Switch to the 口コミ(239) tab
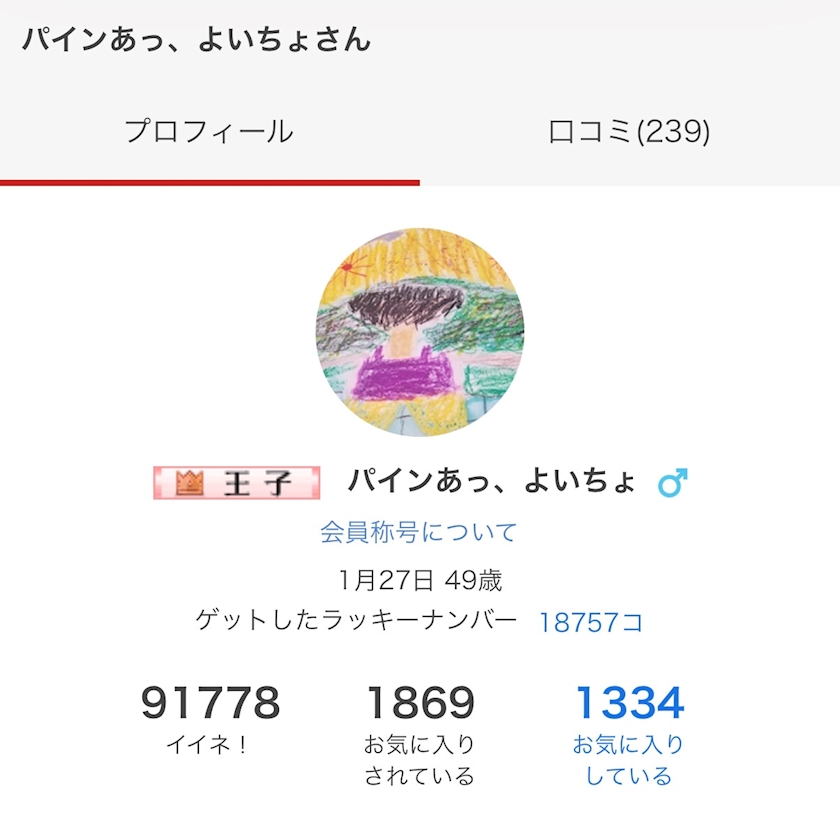Screen dimensions: 840x832 (x=629, y=132)
